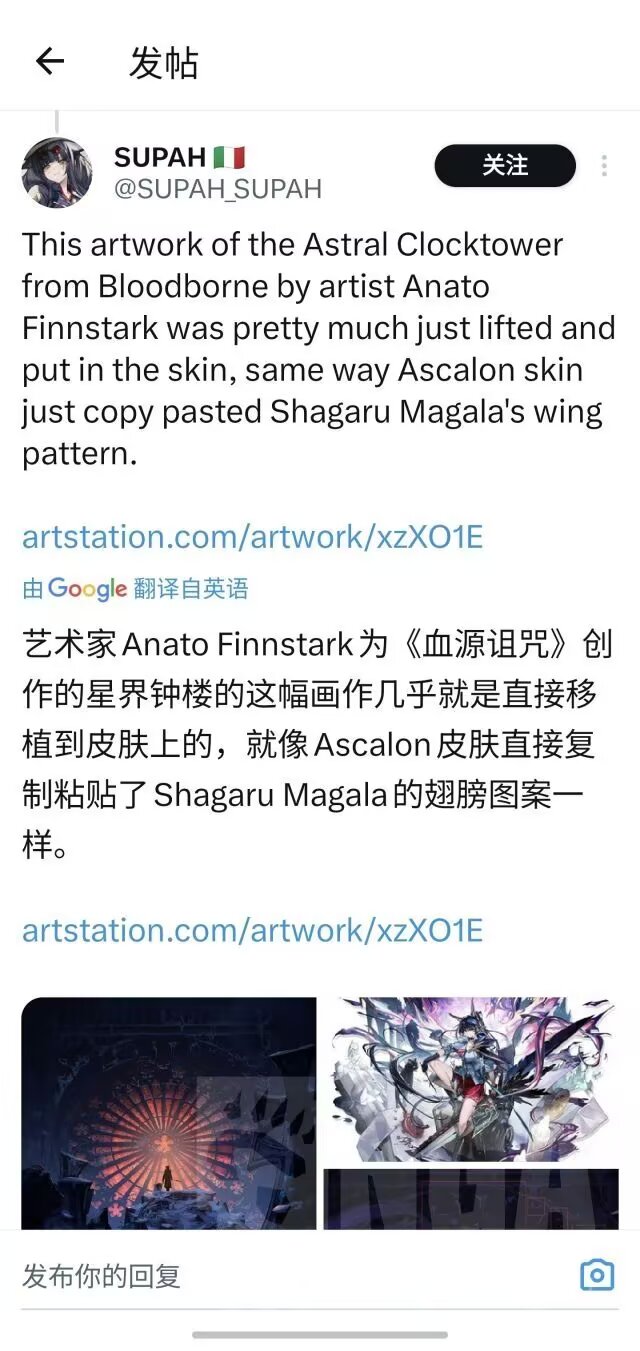This screenshot has width=640, height=1351.
Task: Follow SUPAH with the 关注 button
Action: [x=505, y=166]
